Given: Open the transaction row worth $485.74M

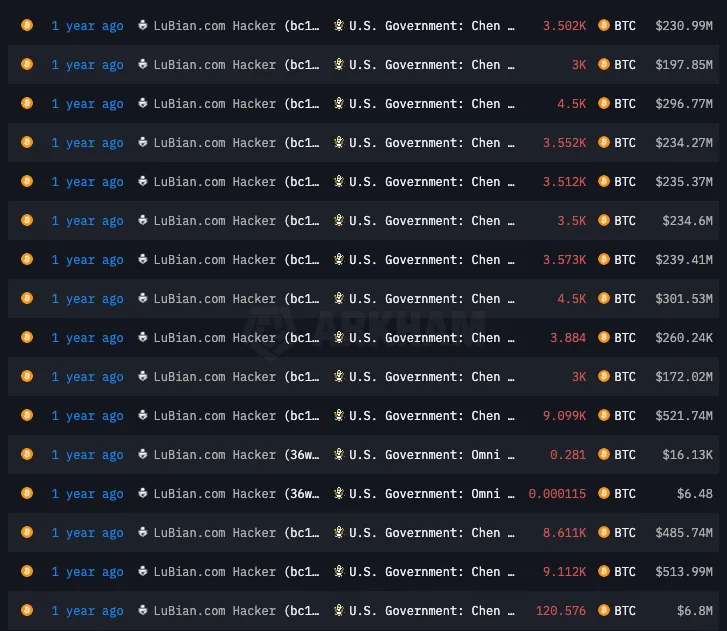Looking at the screenshot, I should 684,533.
